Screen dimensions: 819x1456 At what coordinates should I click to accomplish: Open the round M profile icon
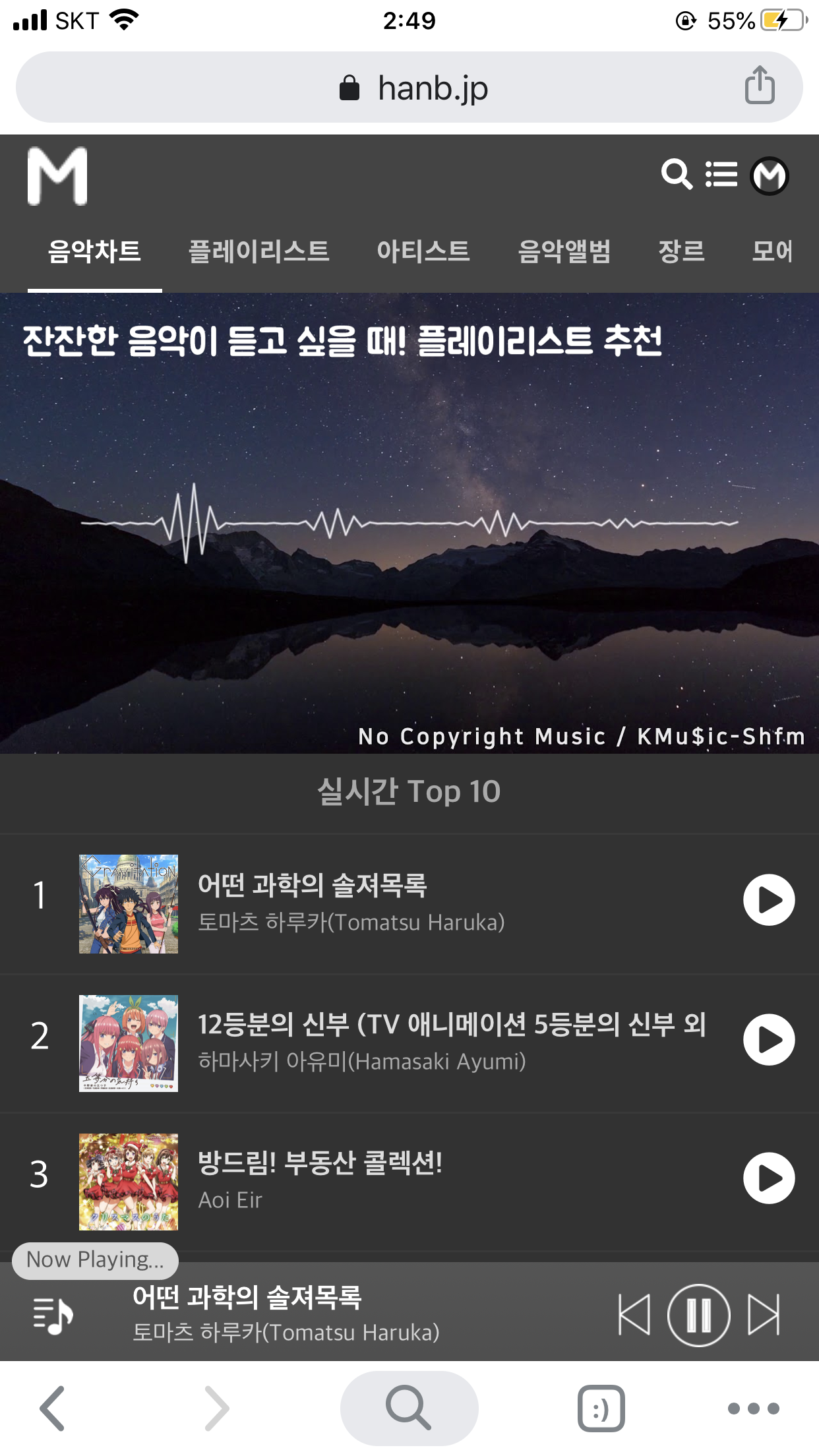coord(770,176)
